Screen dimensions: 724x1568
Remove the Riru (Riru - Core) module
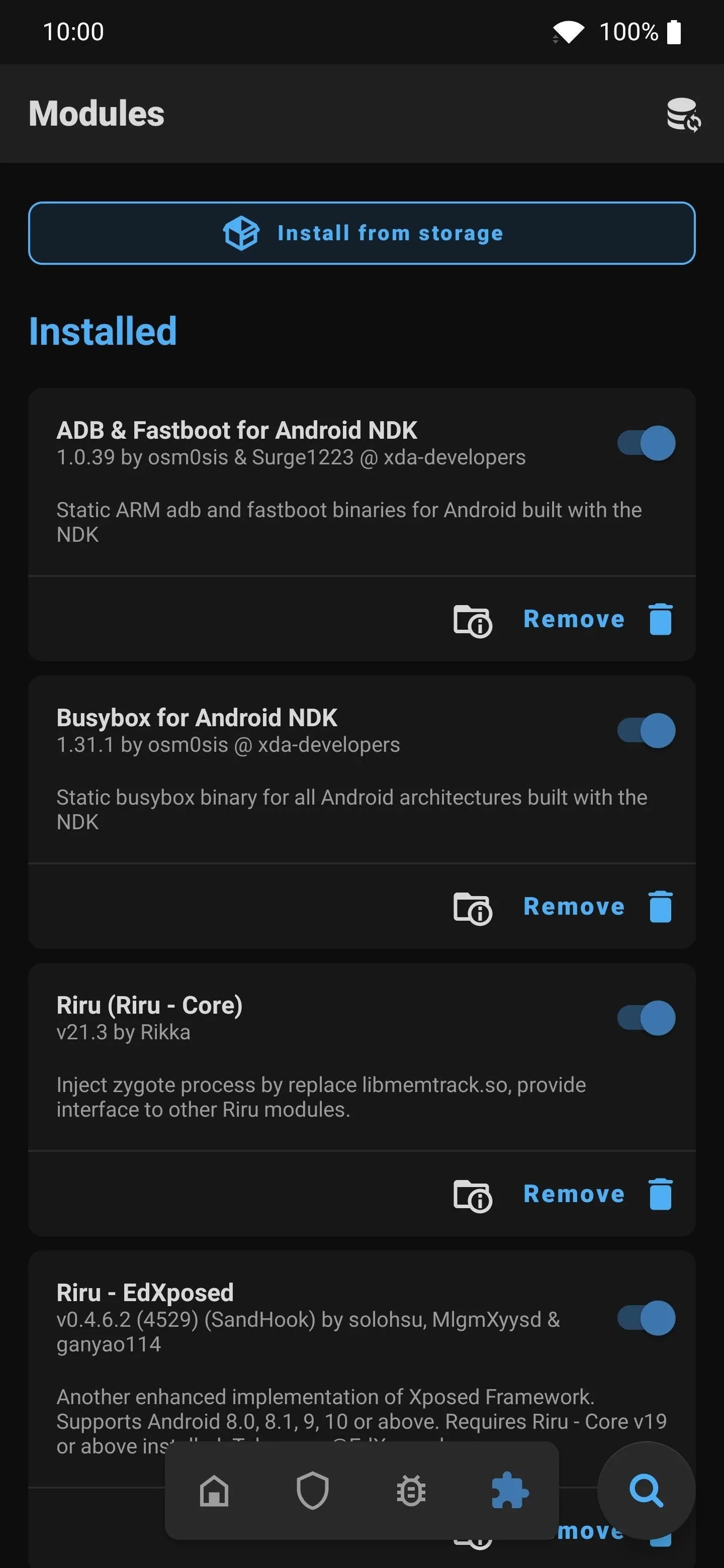click(598, 1194)
